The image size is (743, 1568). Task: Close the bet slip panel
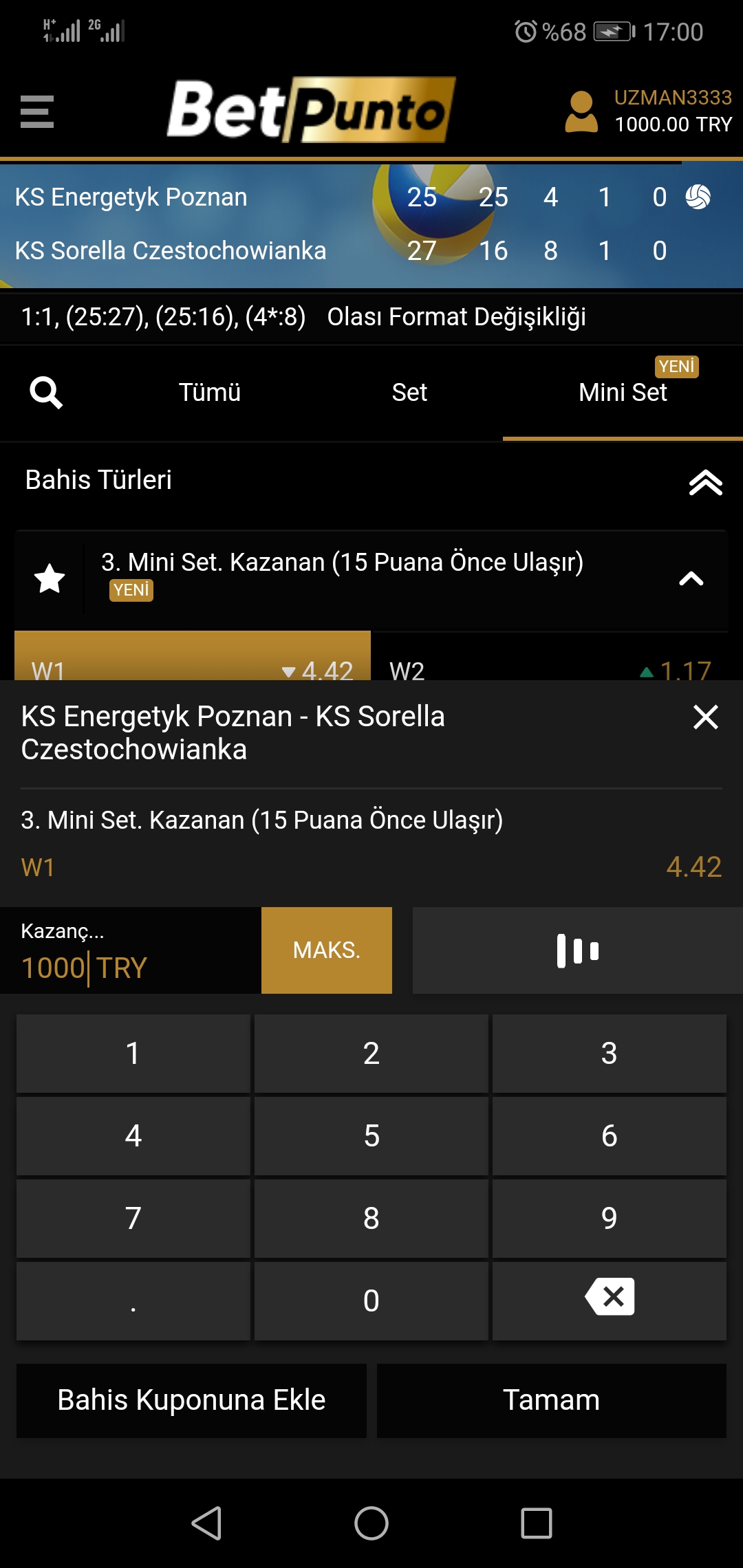coord(706,717)
